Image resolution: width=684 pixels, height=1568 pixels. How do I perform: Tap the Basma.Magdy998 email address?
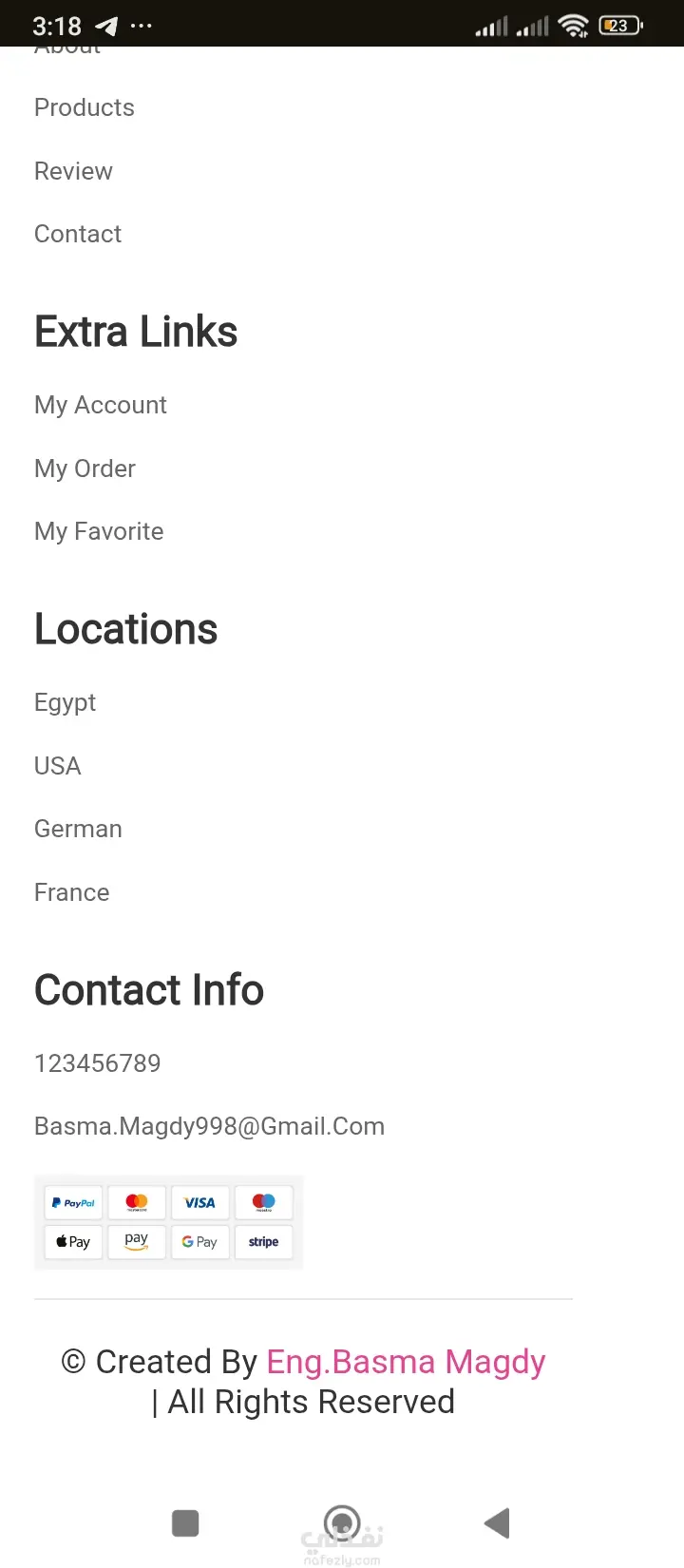coord(209,1126)
